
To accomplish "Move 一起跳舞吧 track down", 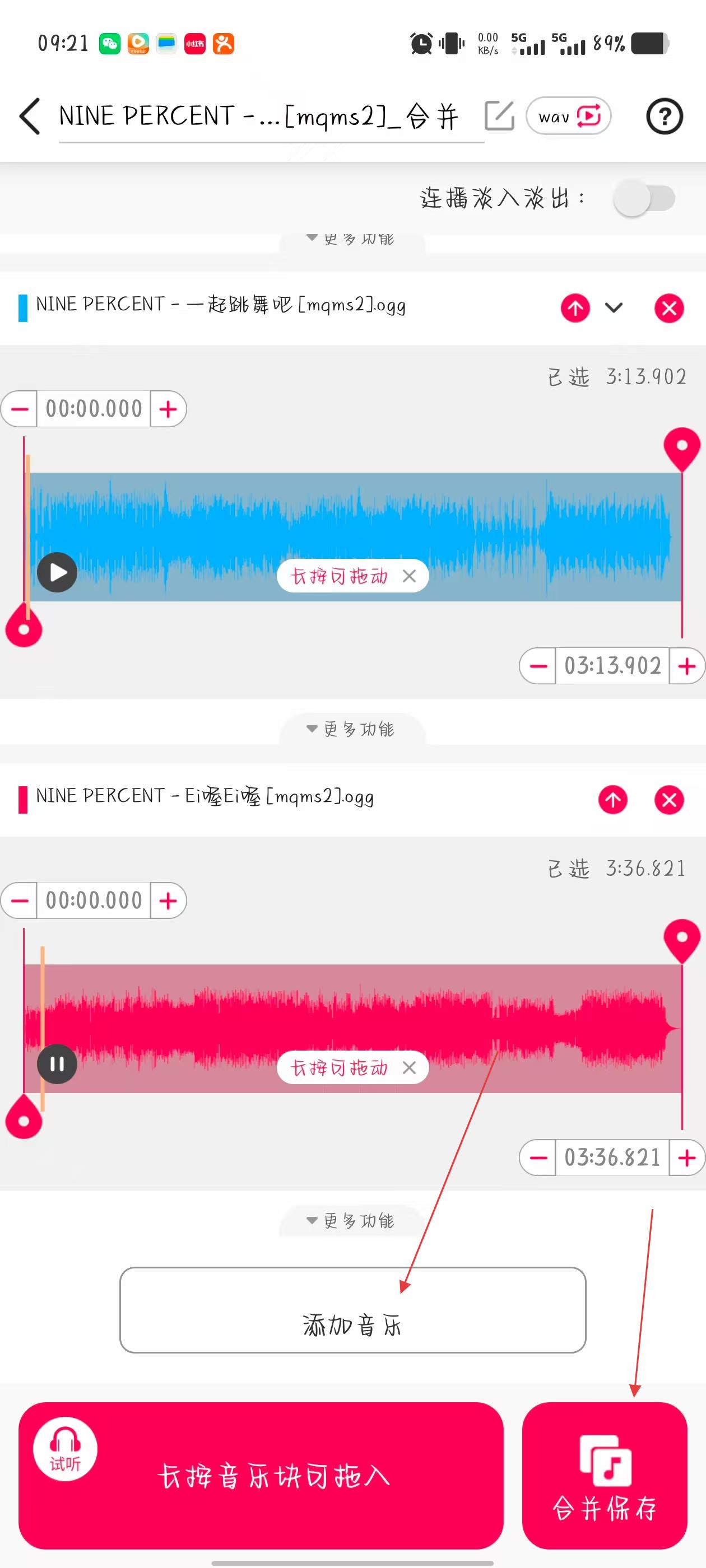I will [x=614, y=308].
